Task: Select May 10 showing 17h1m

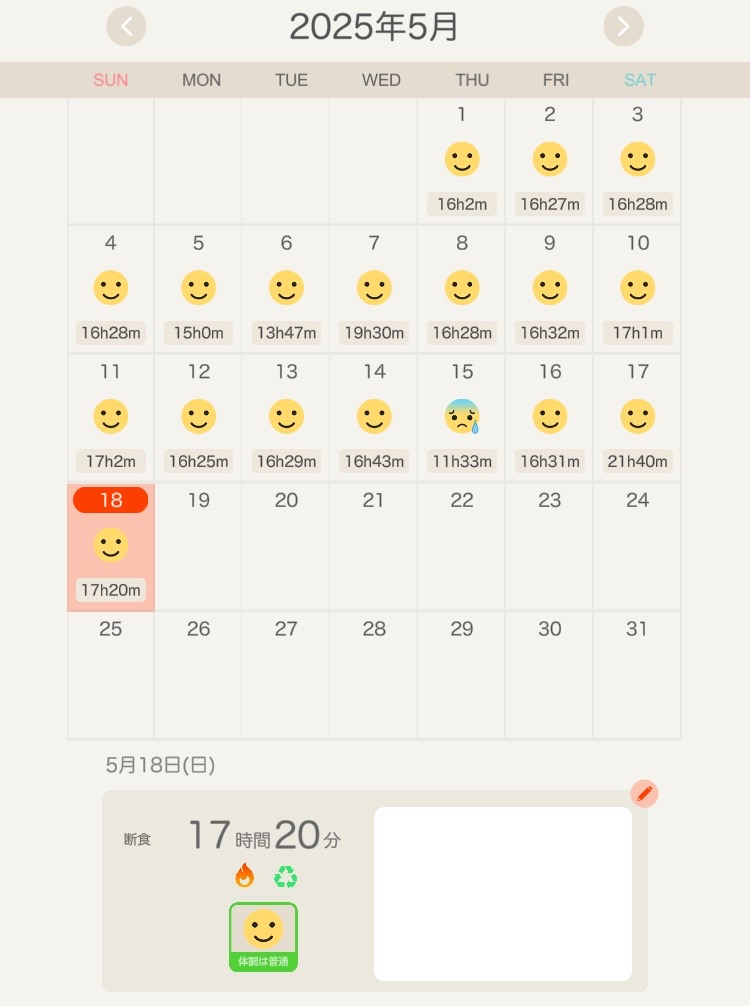Action: click(x=637, y=289)
